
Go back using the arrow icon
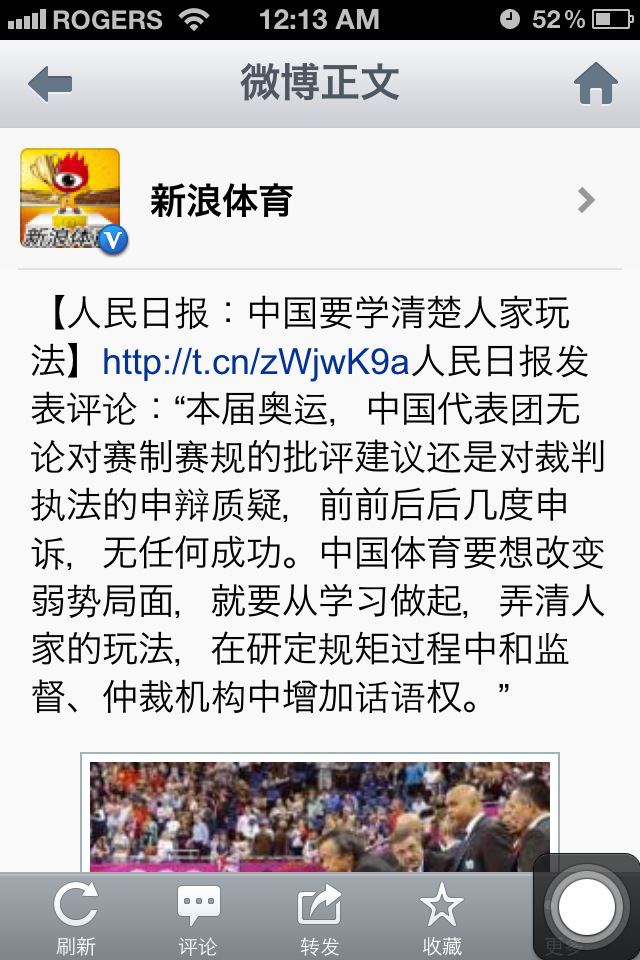tap(50, 84)
